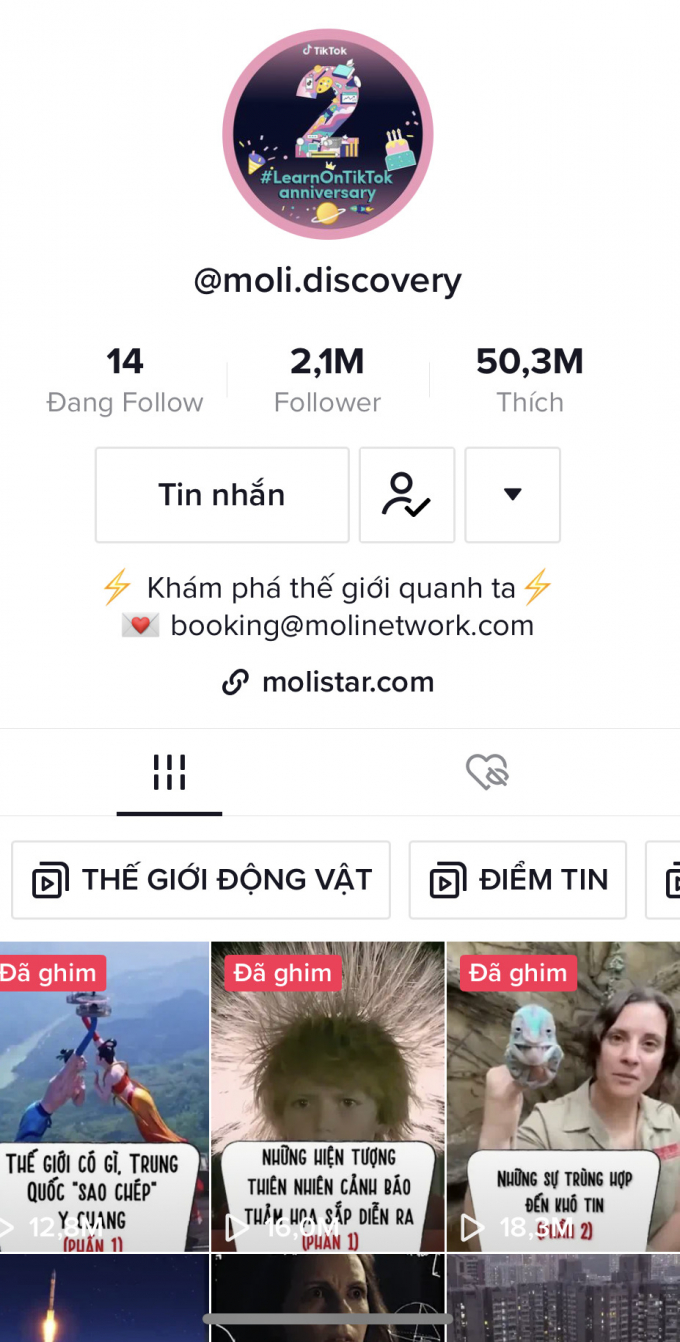Switch to the liked videos tab
This screenshot has width=680, height=1342.
tap(487, 773)
